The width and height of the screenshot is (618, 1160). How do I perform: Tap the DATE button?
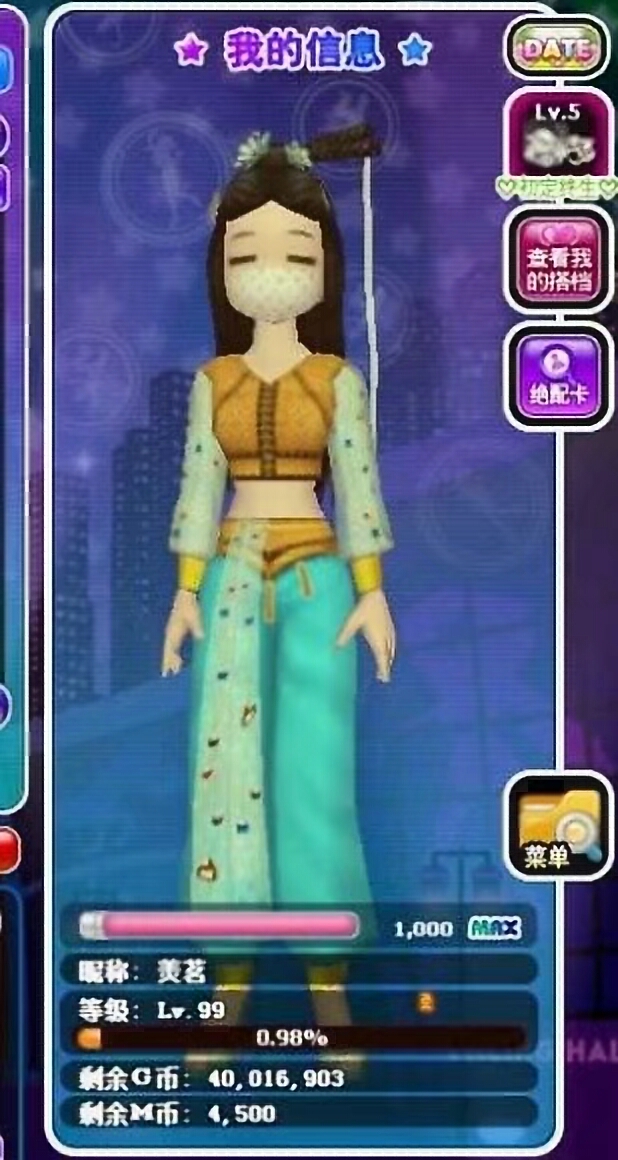(557, 47)
